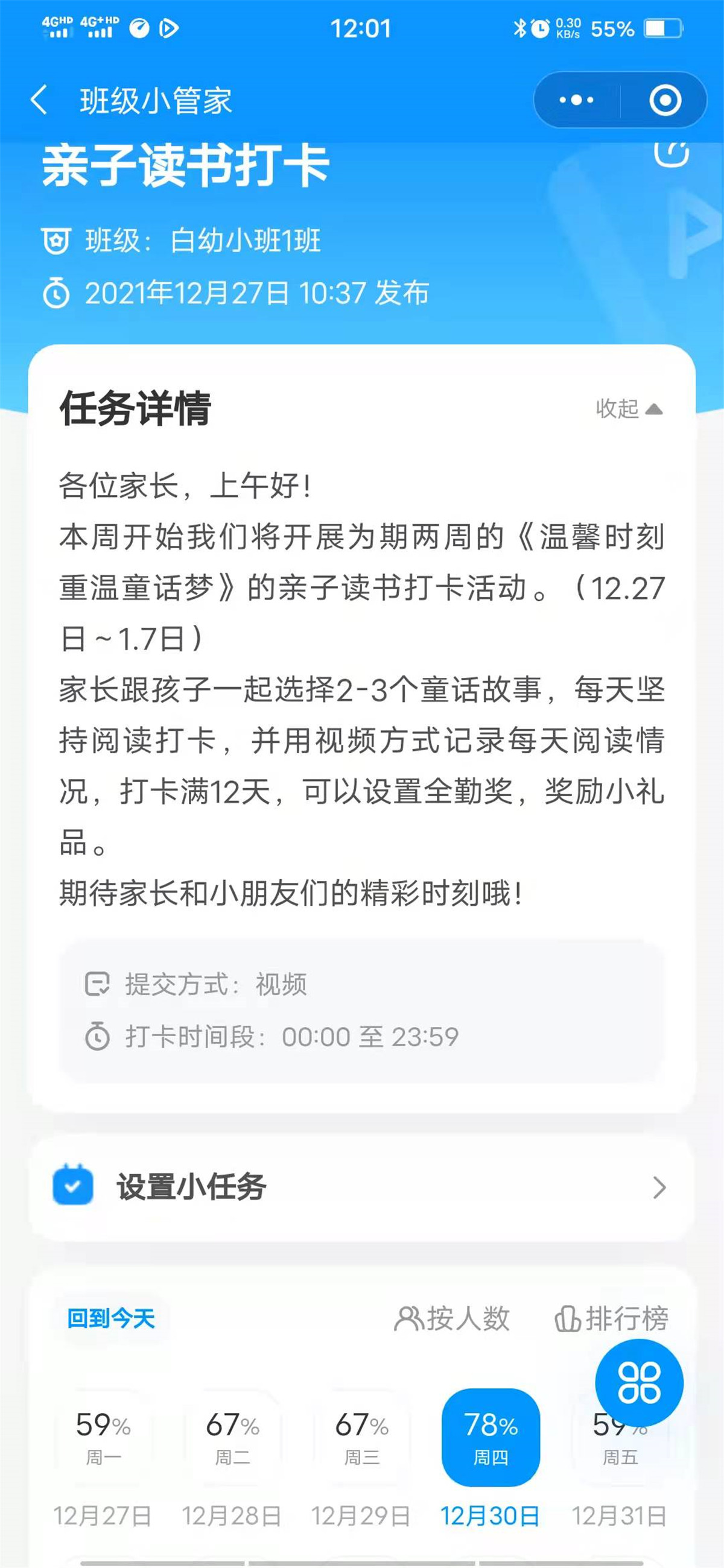
Task: Go back from 班级小管家
Action: (39, 100)
